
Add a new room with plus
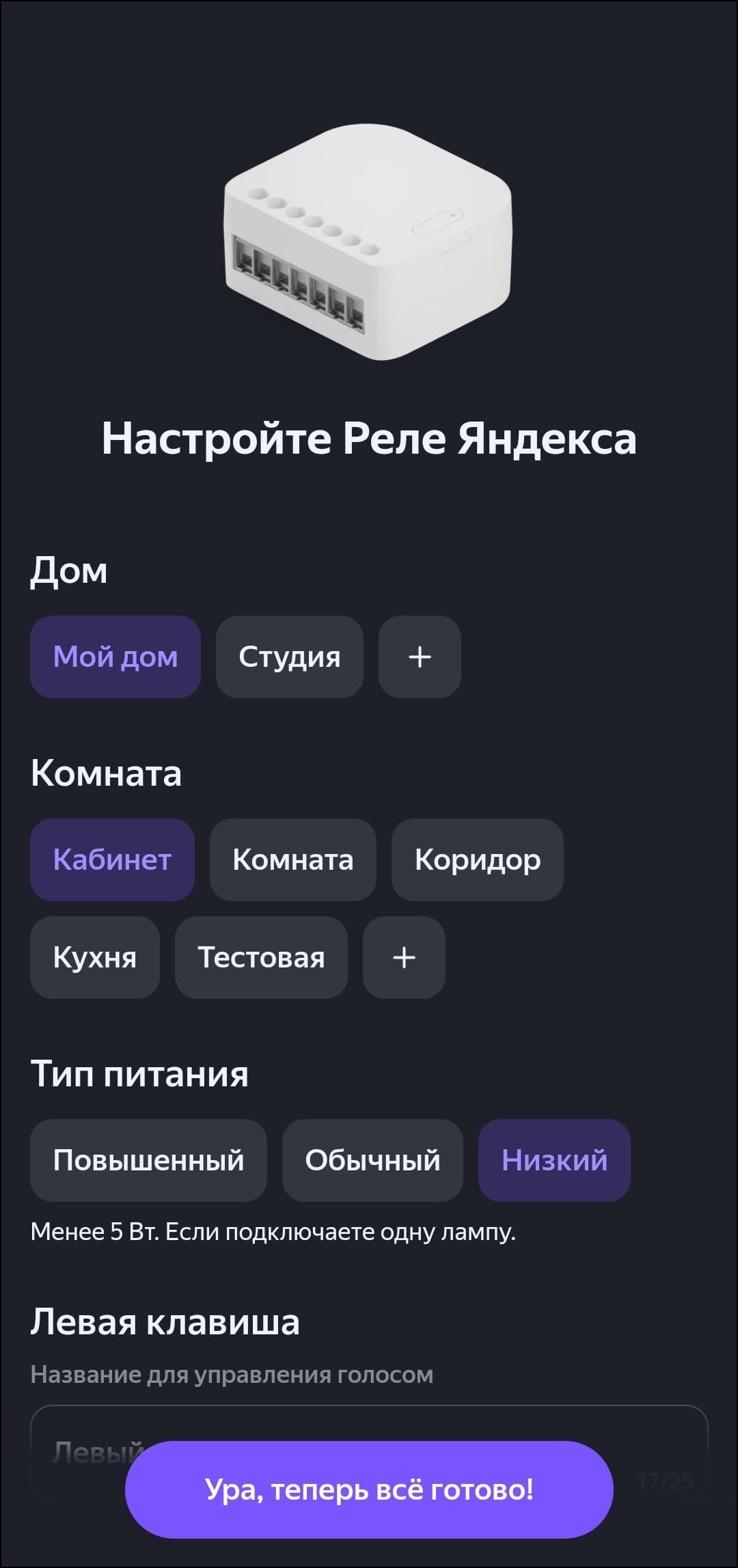pyautogui.click(x=404, y=957)
